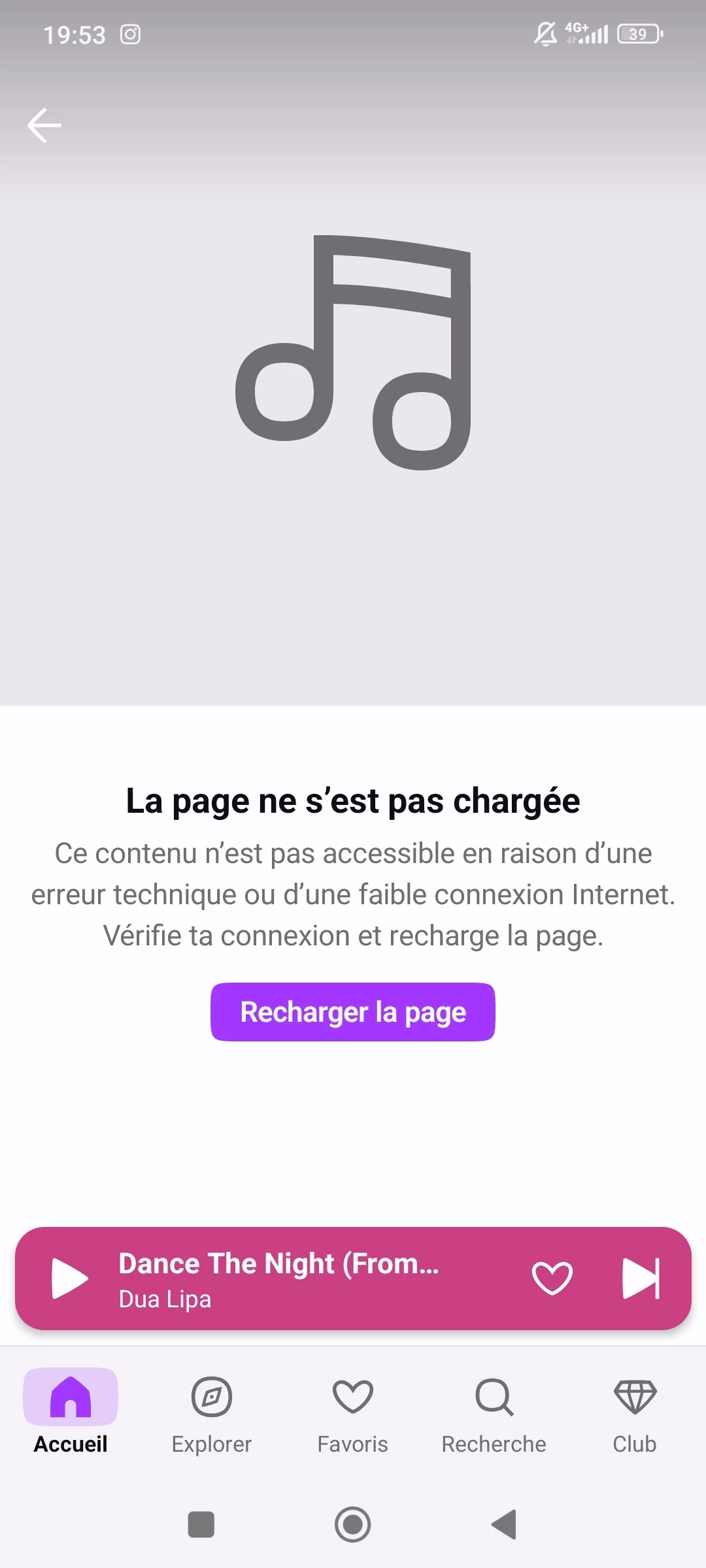This screenshot has width=706, height=1568.
Task: Play Dance The Night in mini player
Action: (69, 1278)
